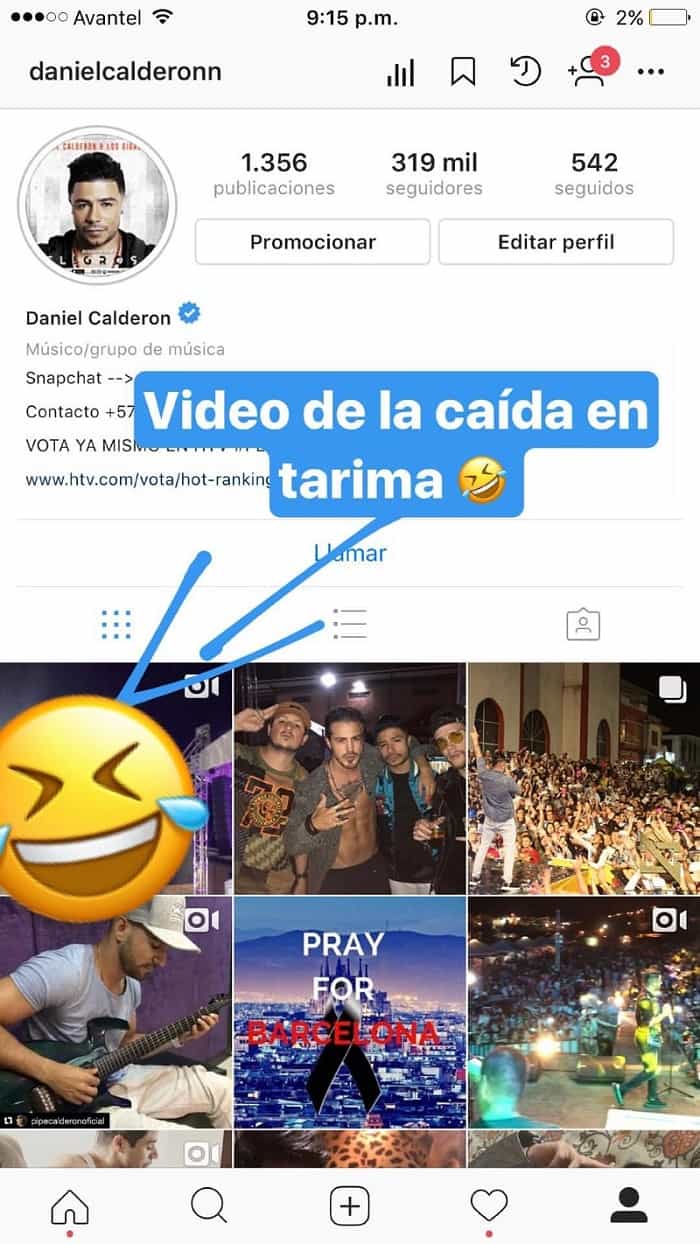Switch to grid view tab
The image size is (700, 1244).
tap(117, 624)
